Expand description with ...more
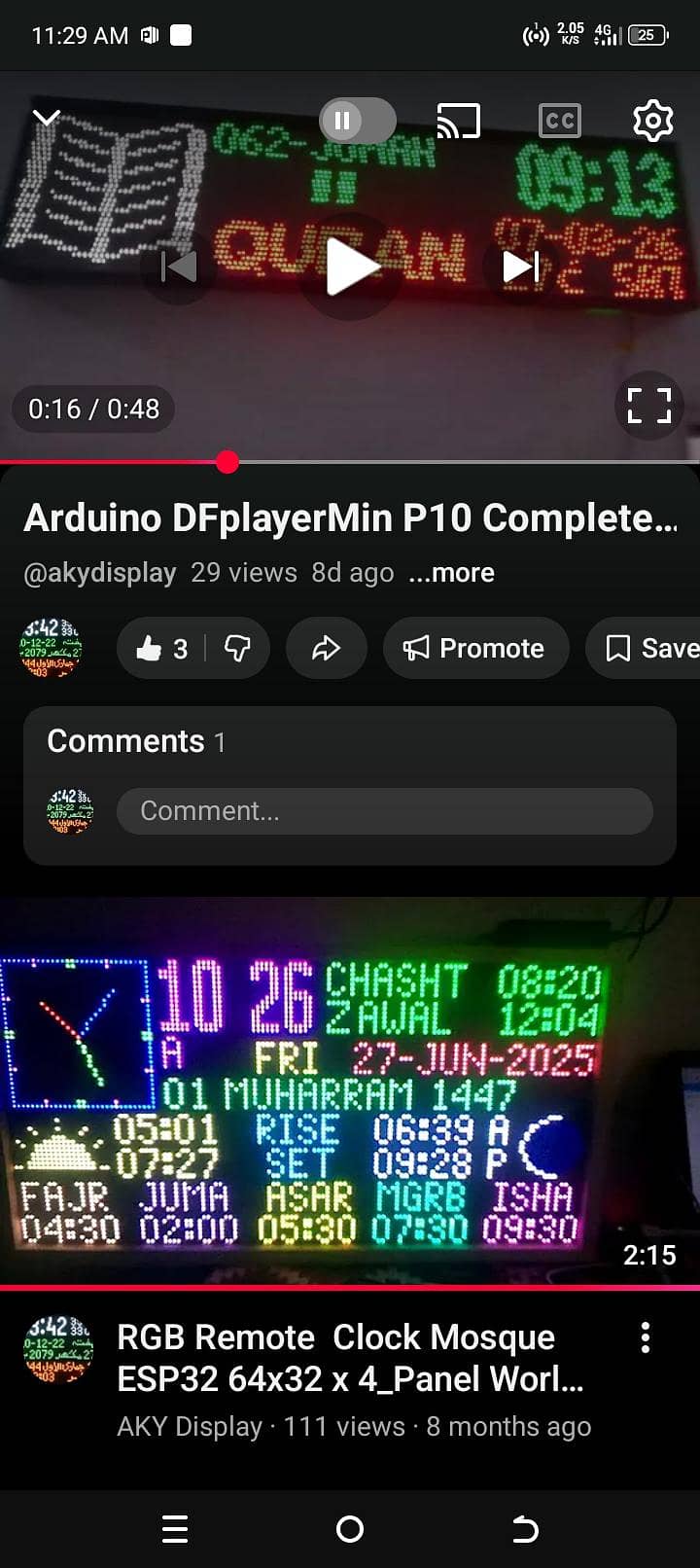Image resolution: width=700 pixels, height=1568 pixels. click(x=451, y=573)
